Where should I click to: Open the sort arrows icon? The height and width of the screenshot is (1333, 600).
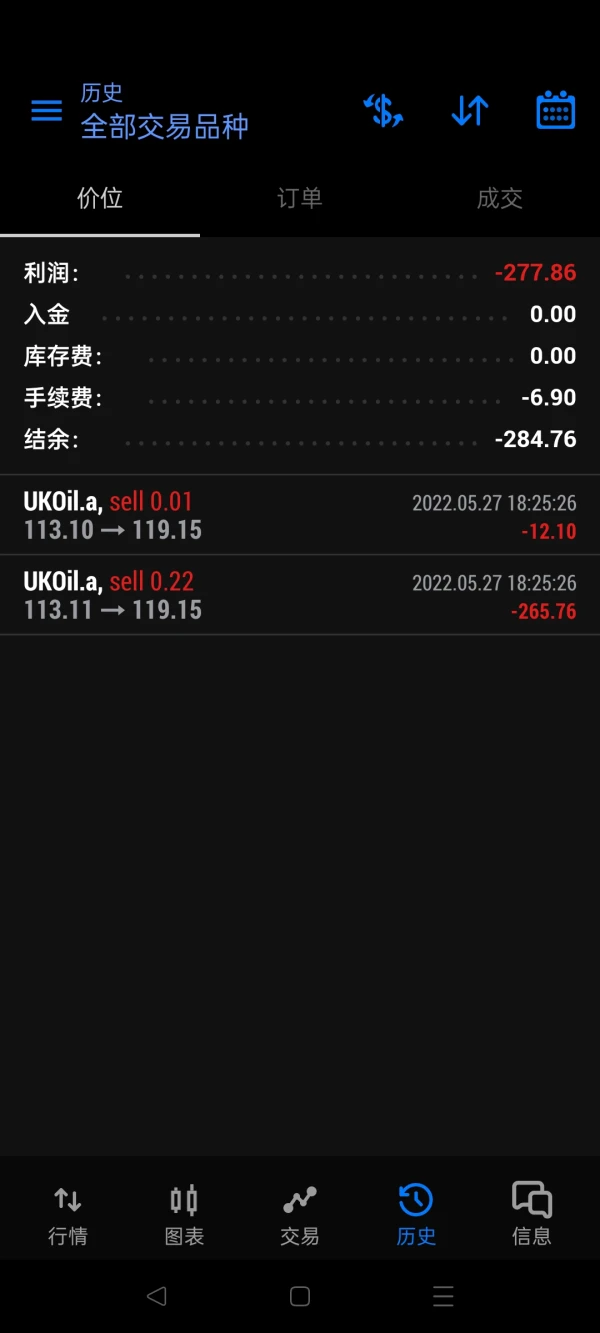469,111
